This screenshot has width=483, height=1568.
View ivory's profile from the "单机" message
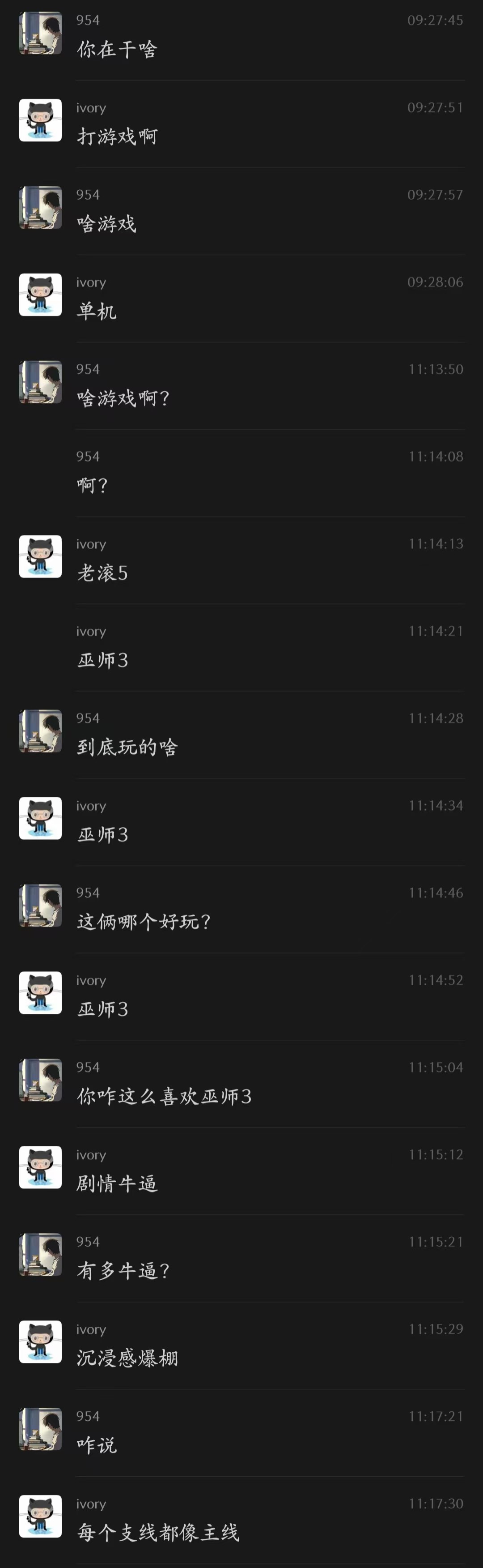[x=40, y=295]
